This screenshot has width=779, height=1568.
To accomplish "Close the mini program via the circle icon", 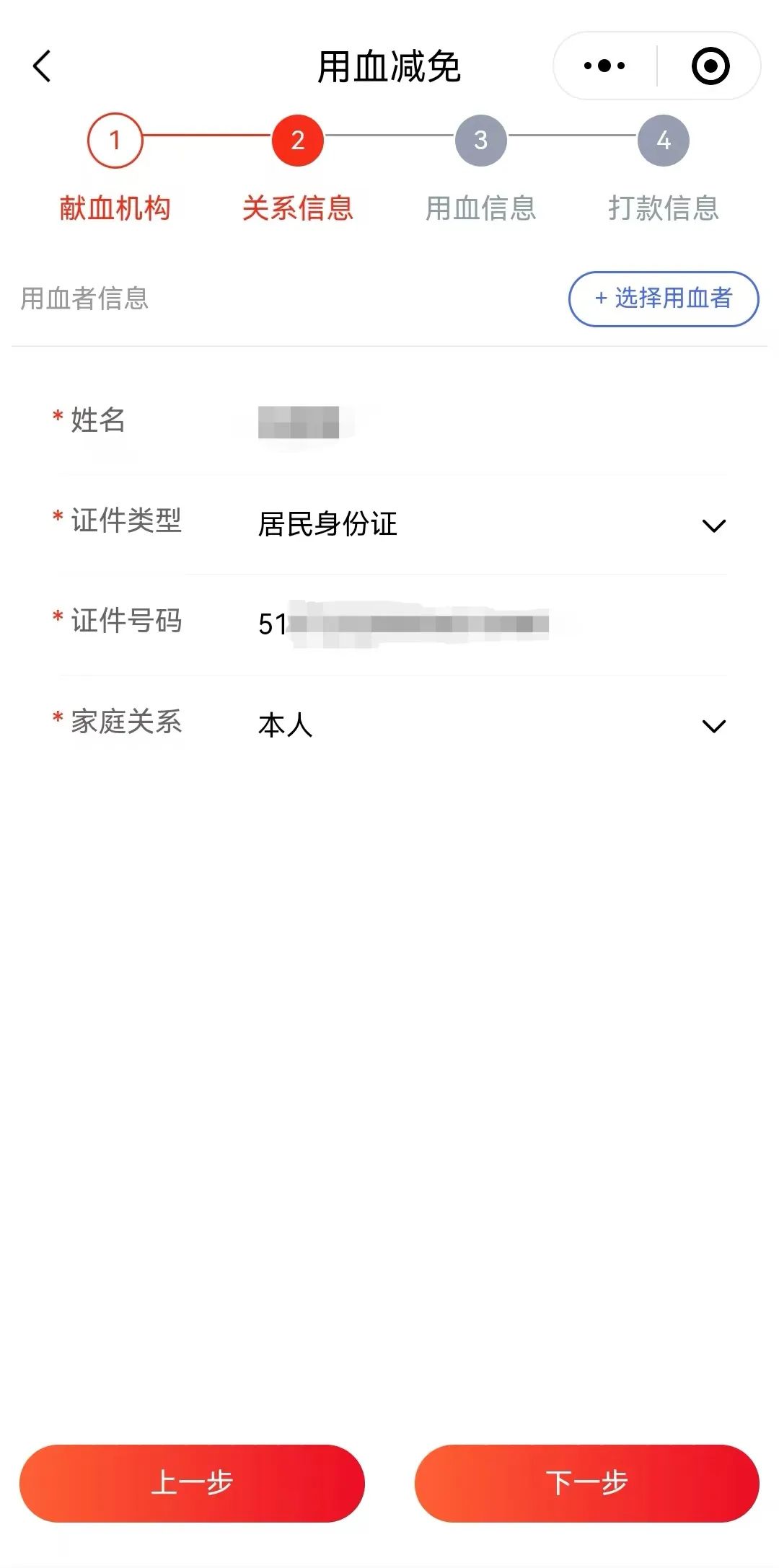I will pos(710,66).
